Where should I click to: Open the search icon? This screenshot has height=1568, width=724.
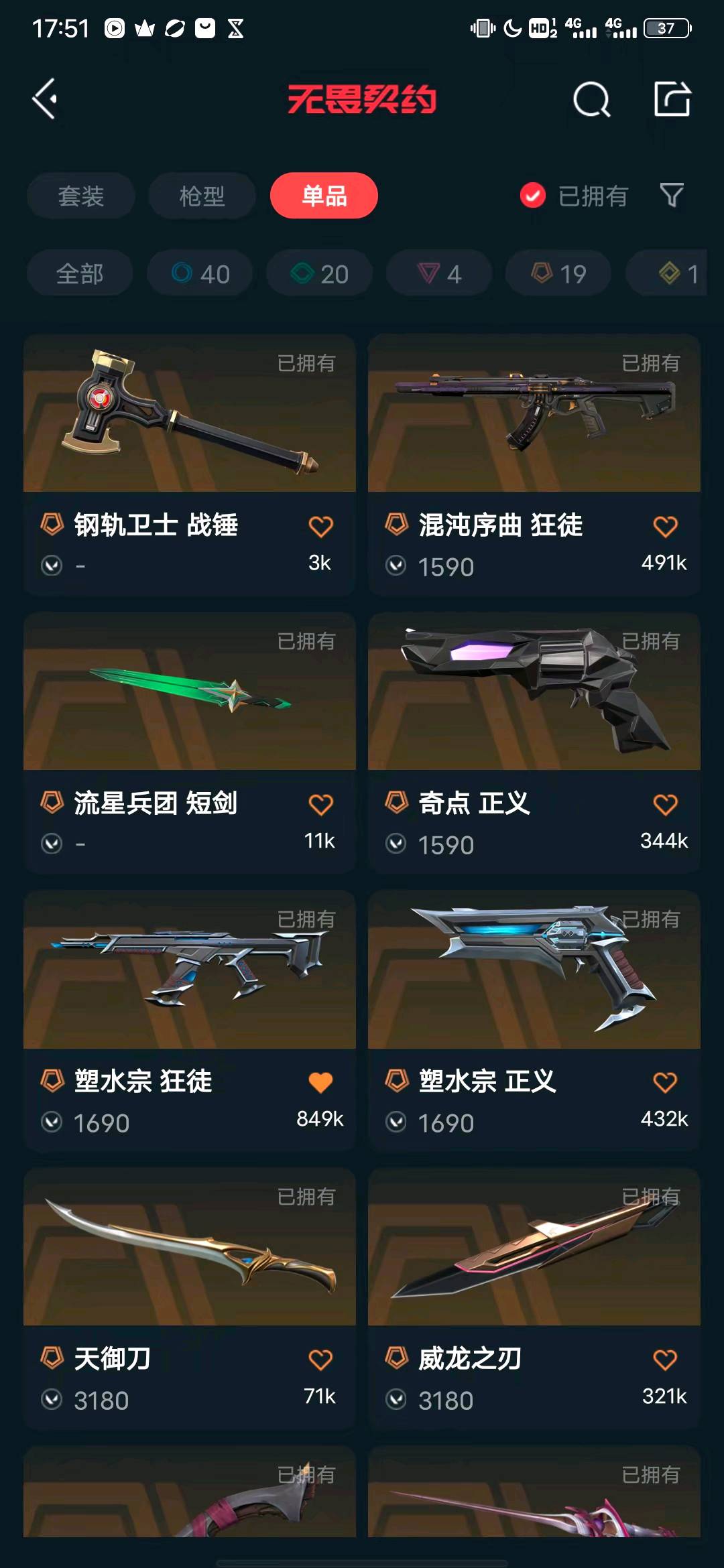click(591, 100)
